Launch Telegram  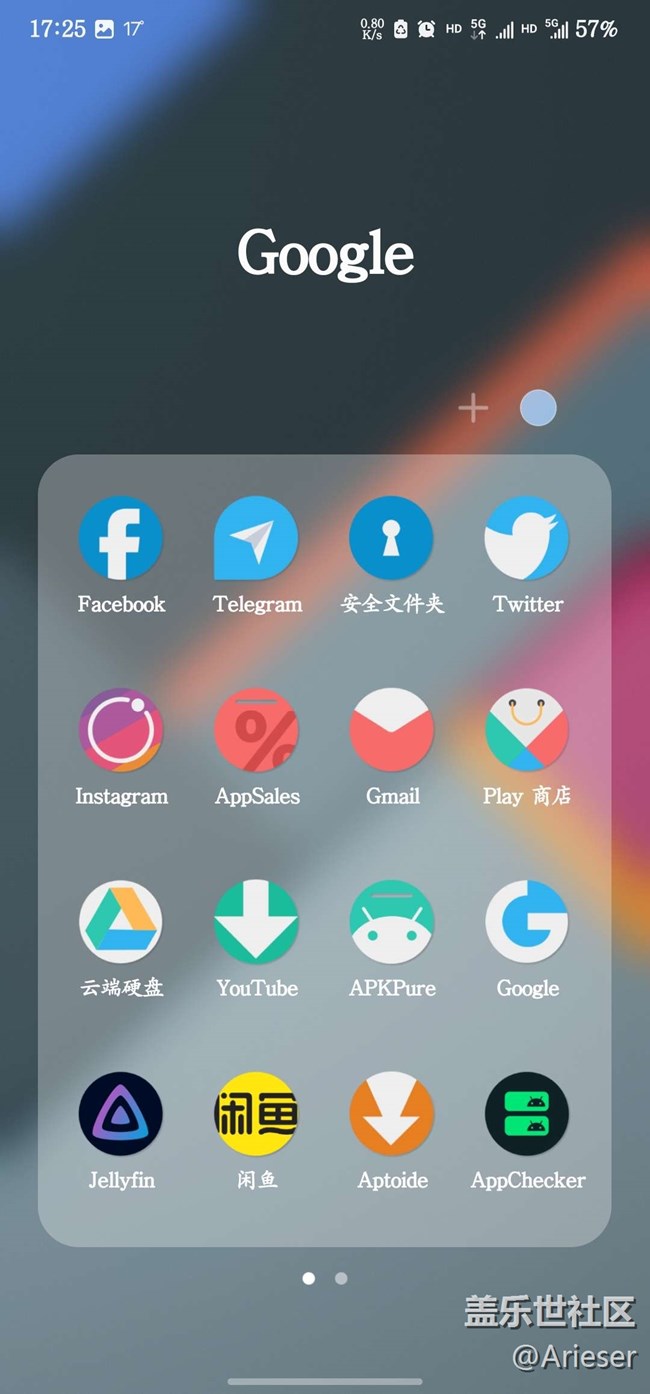pos(256,538)
